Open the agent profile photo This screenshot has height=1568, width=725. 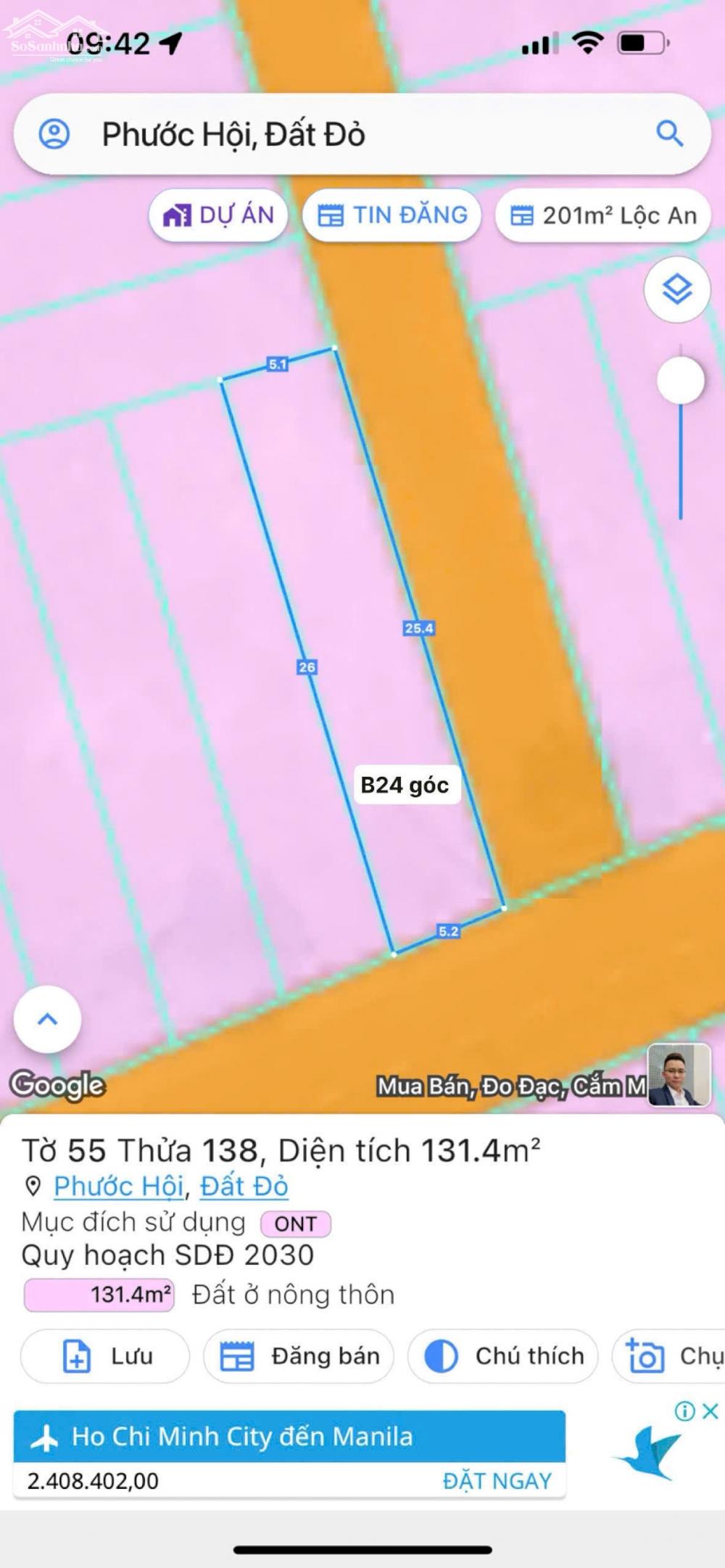click(679, 1075)
